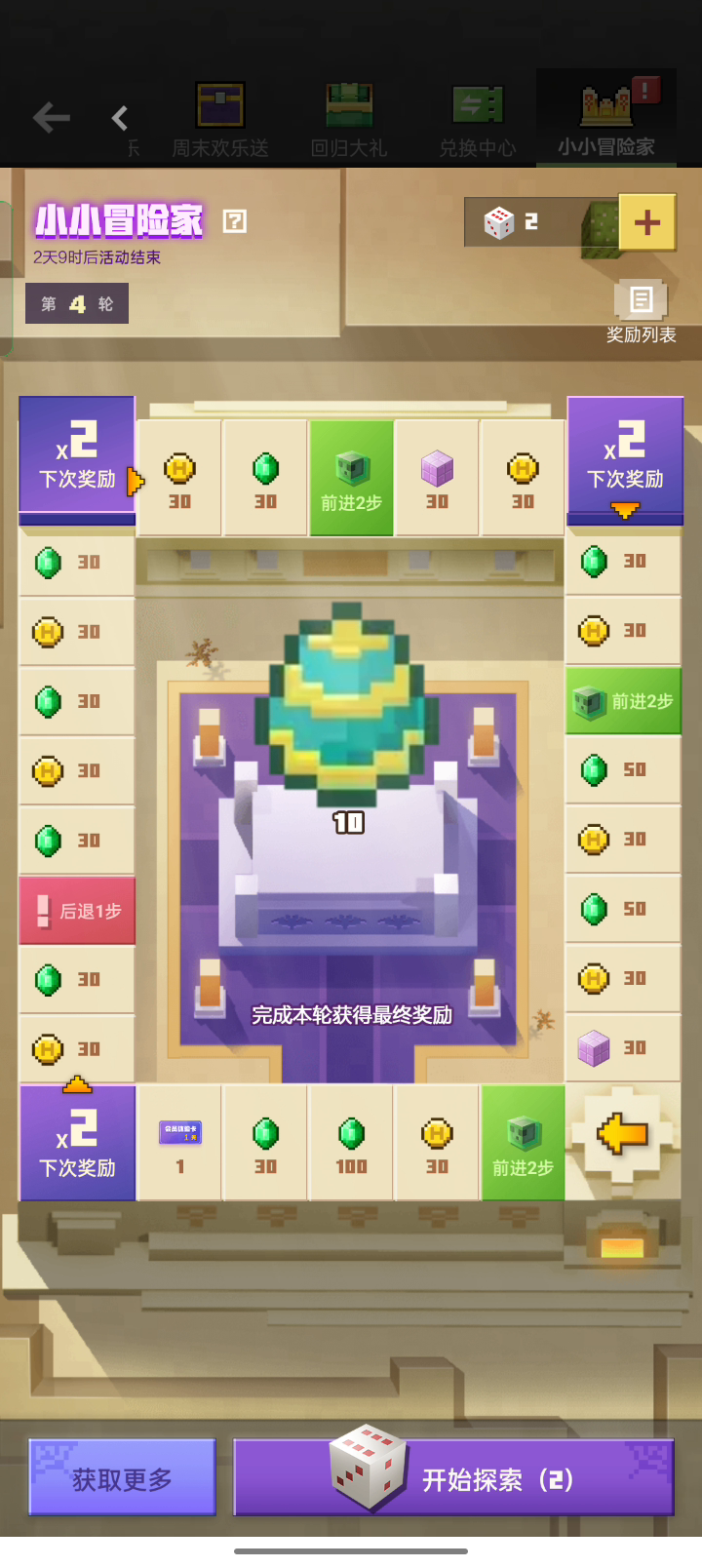Select the 小小冒险家 tab
This screenshot has height=1568, width=702.
click(x=606, y=121)
